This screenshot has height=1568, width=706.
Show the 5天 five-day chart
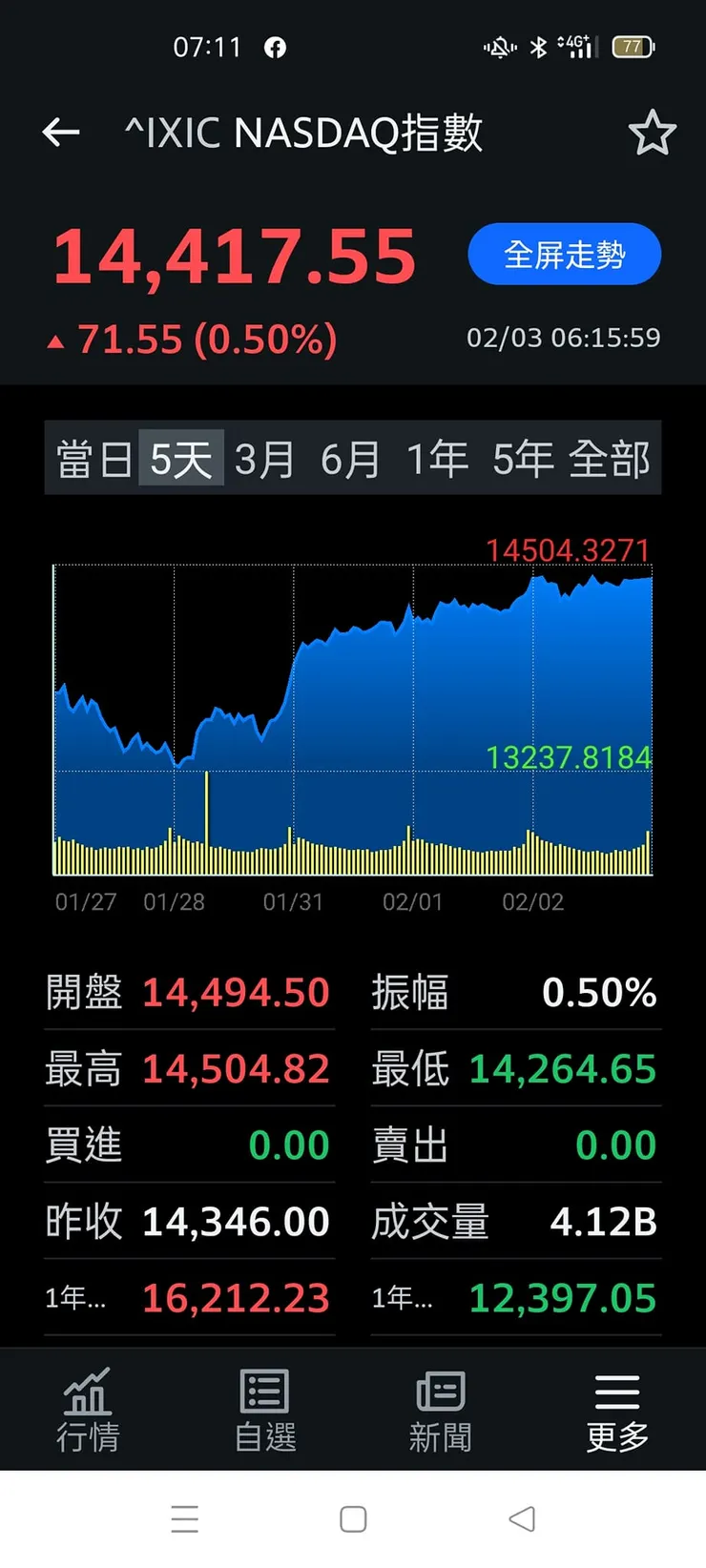(179, 458)
